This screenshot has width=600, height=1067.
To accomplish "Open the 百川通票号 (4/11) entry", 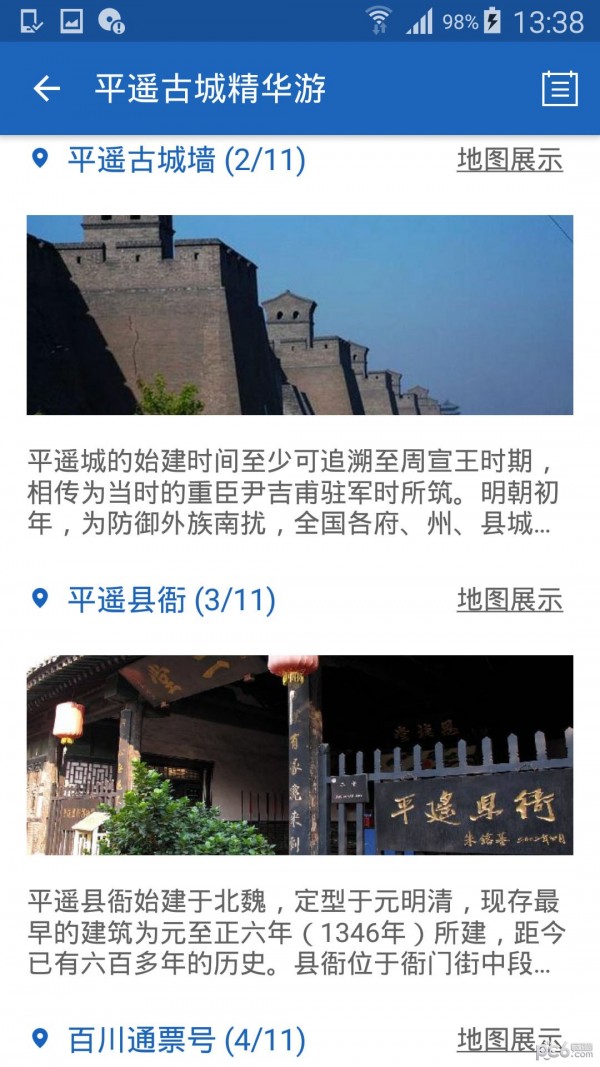I will [186, 1040].
